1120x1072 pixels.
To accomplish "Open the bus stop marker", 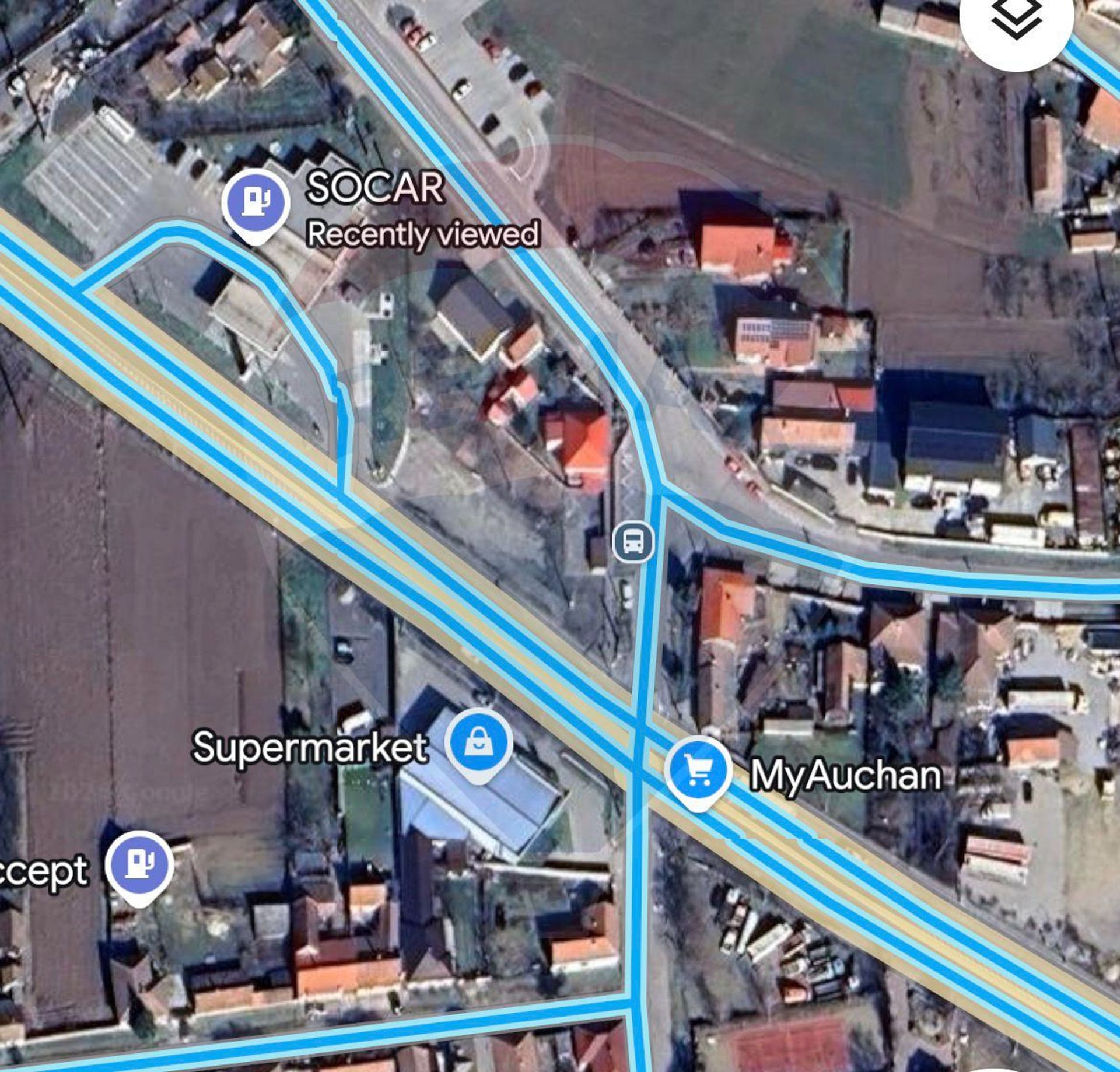I will [x=633, y=541].
